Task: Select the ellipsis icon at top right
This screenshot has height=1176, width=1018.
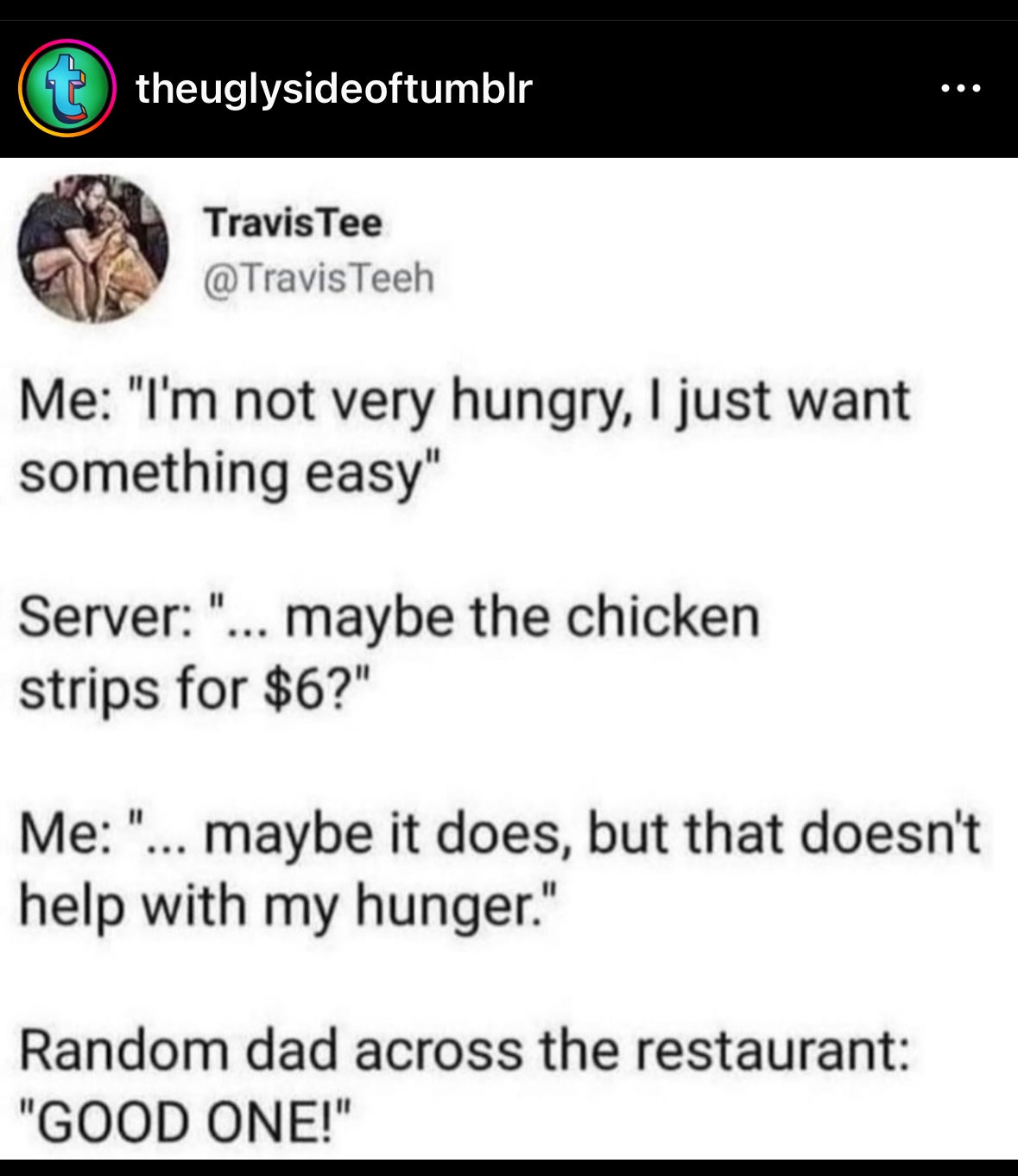Action: coord(961,86)
